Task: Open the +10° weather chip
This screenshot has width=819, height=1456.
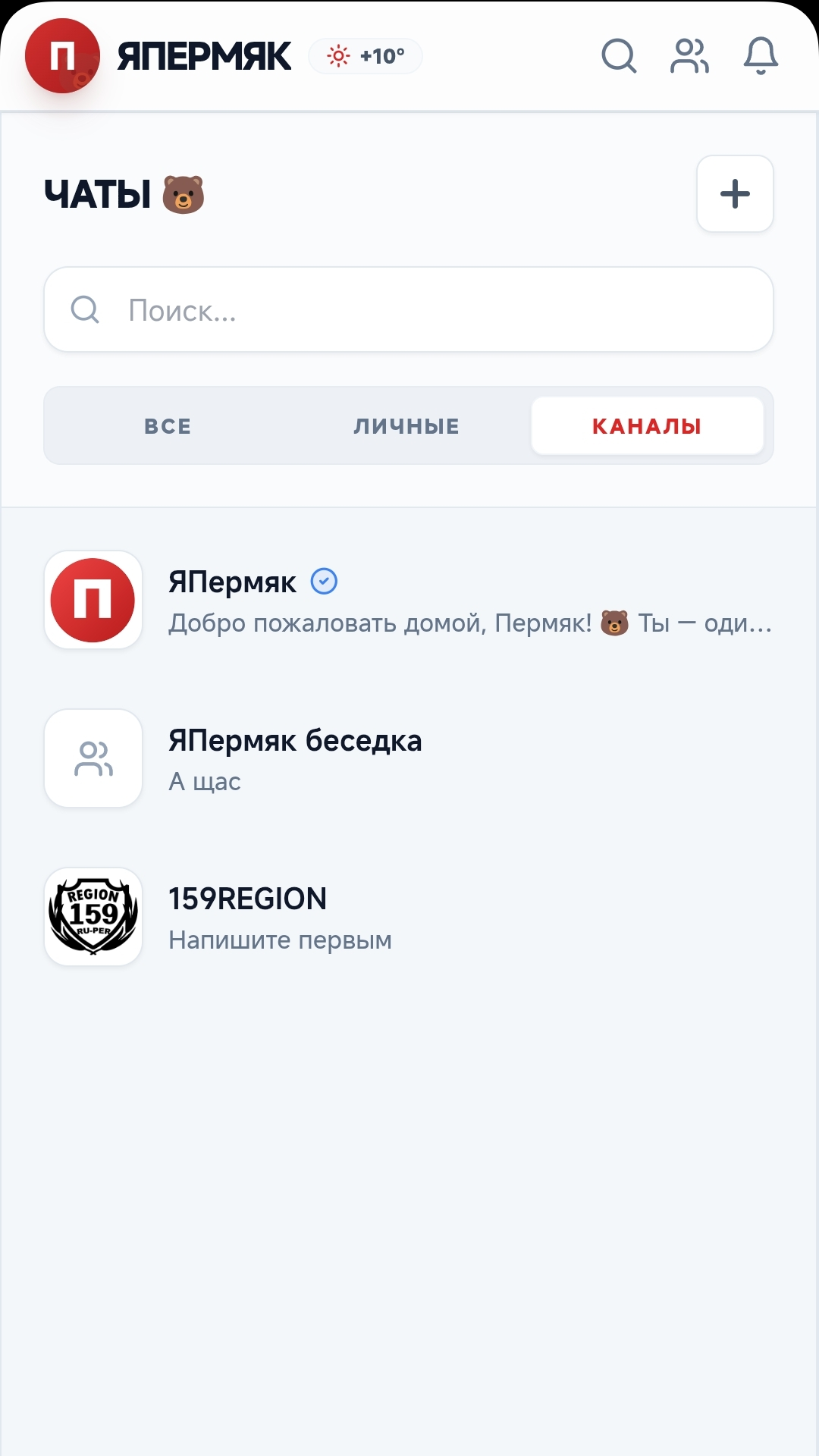Action: [366, 56]
